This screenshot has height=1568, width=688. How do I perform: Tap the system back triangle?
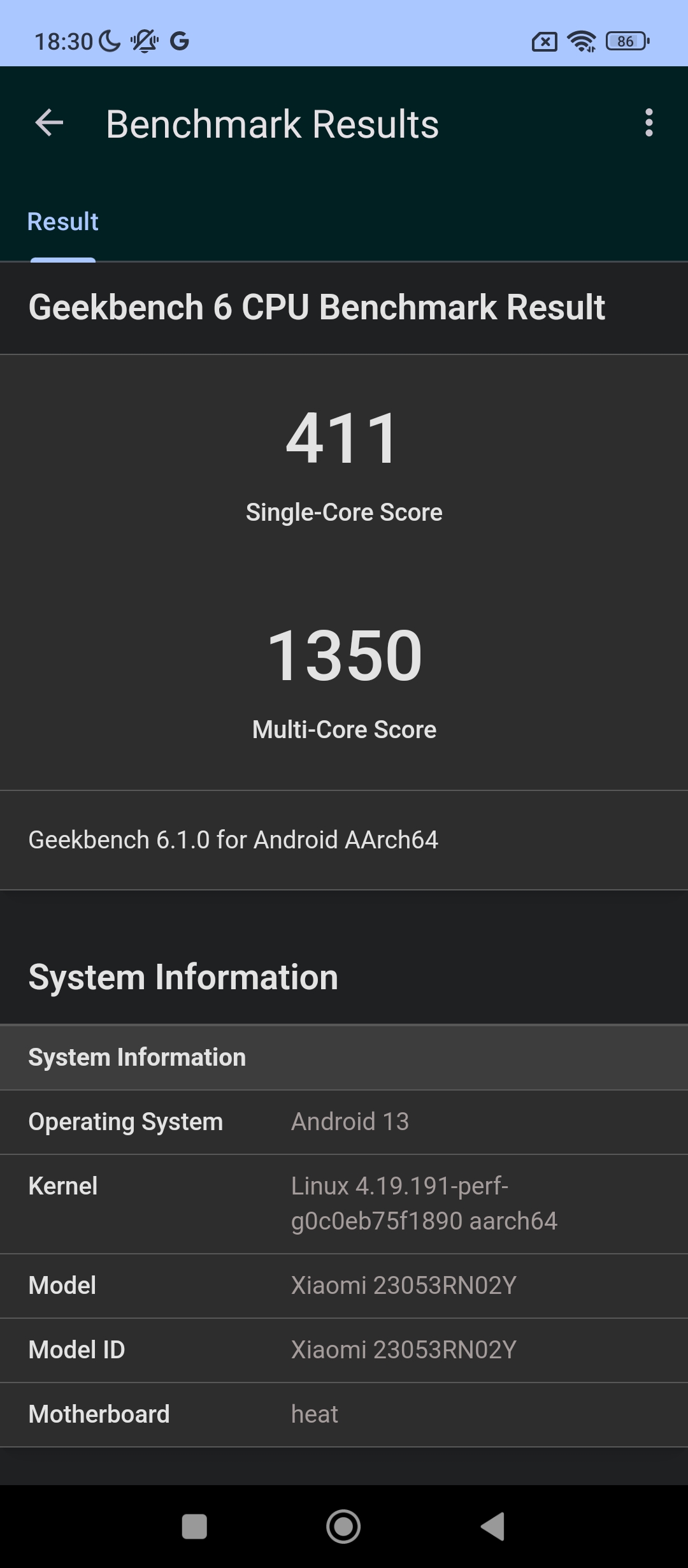492,1527
